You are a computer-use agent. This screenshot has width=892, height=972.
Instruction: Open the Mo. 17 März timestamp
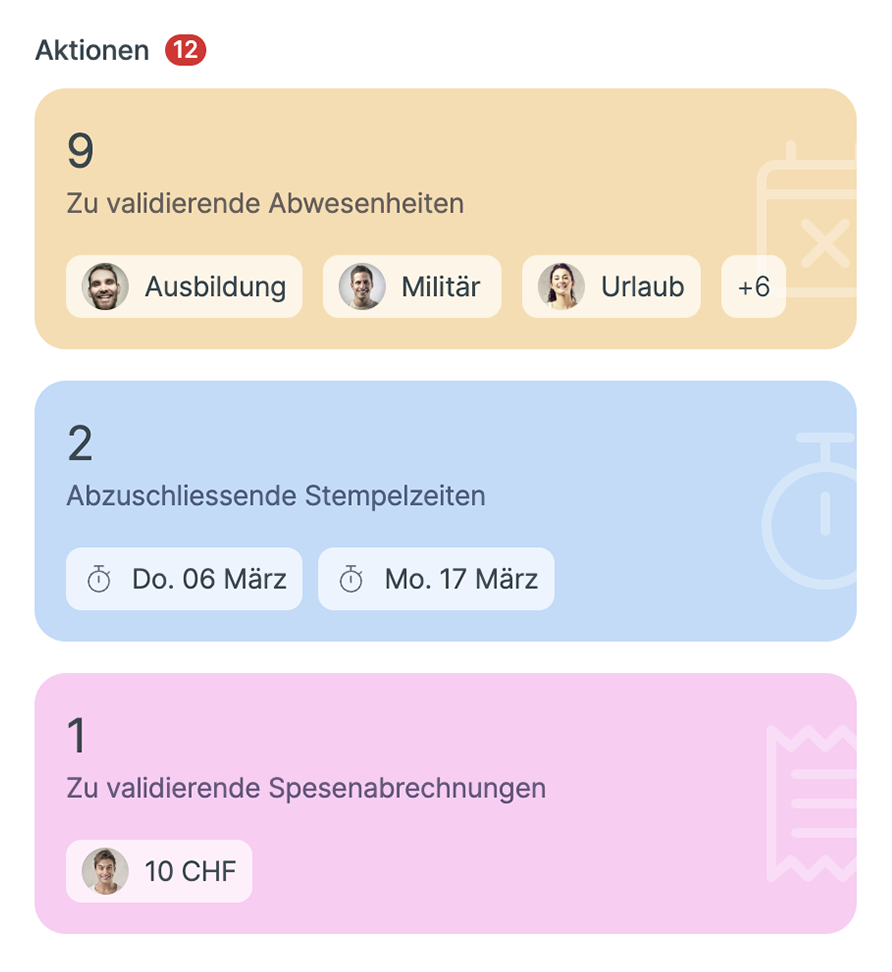(436, 579)
